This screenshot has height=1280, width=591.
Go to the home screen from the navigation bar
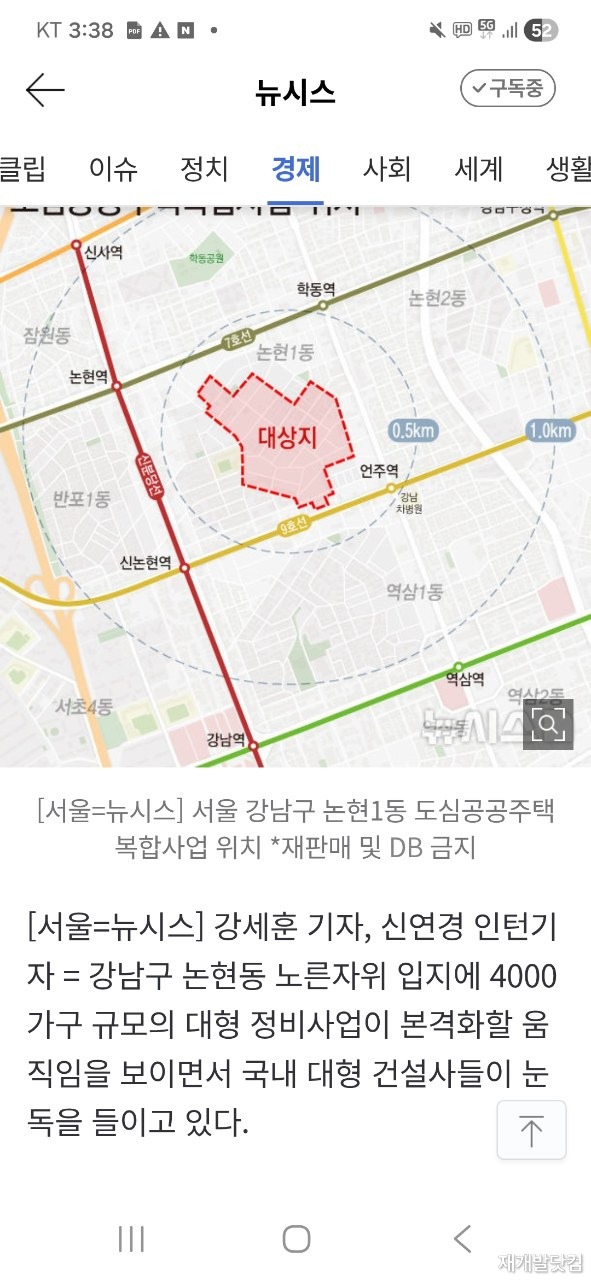coord(296,1239)
